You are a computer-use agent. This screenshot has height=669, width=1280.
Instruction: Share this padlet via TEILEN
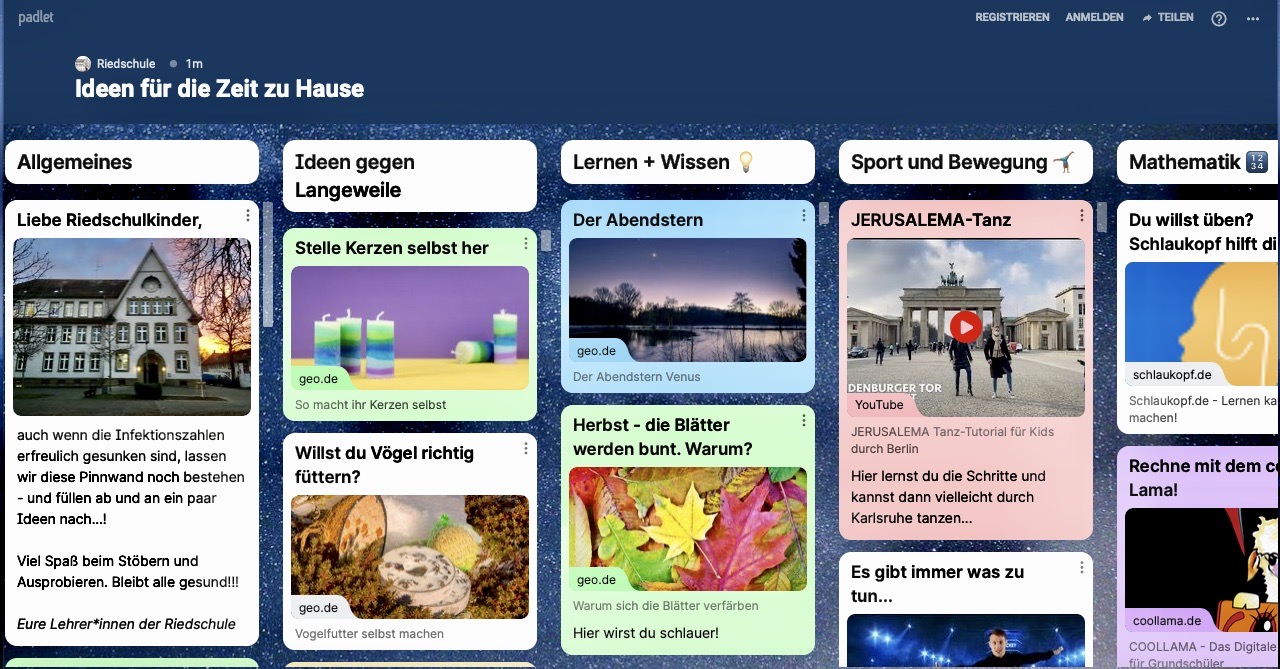[x=1167, y=18]
